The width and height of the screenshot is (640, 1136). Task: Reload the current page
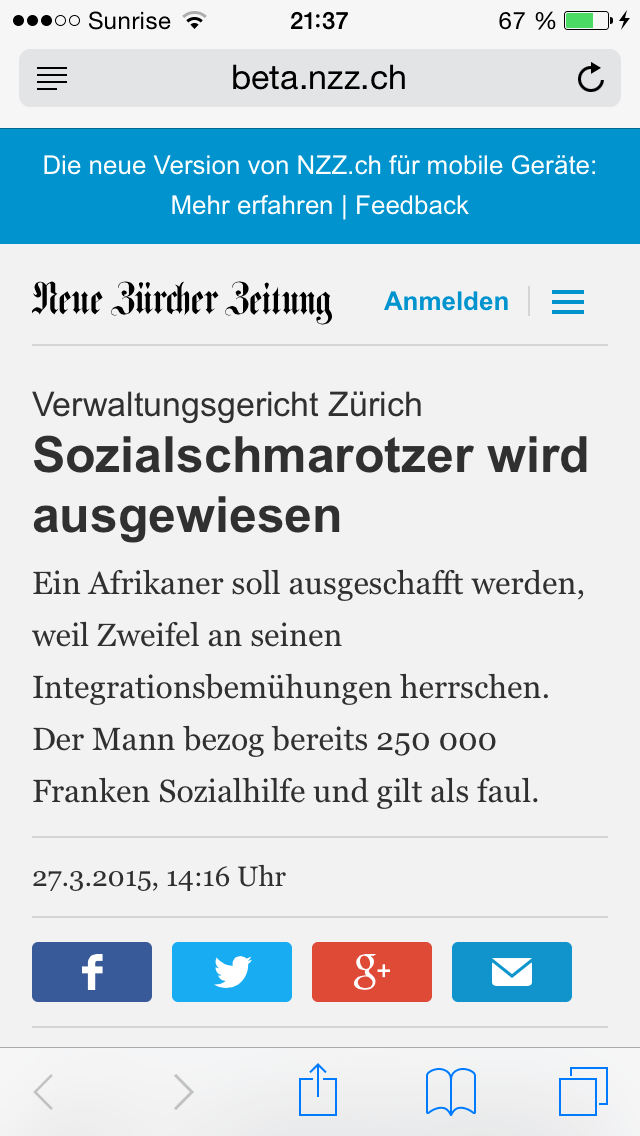(591, 78)
